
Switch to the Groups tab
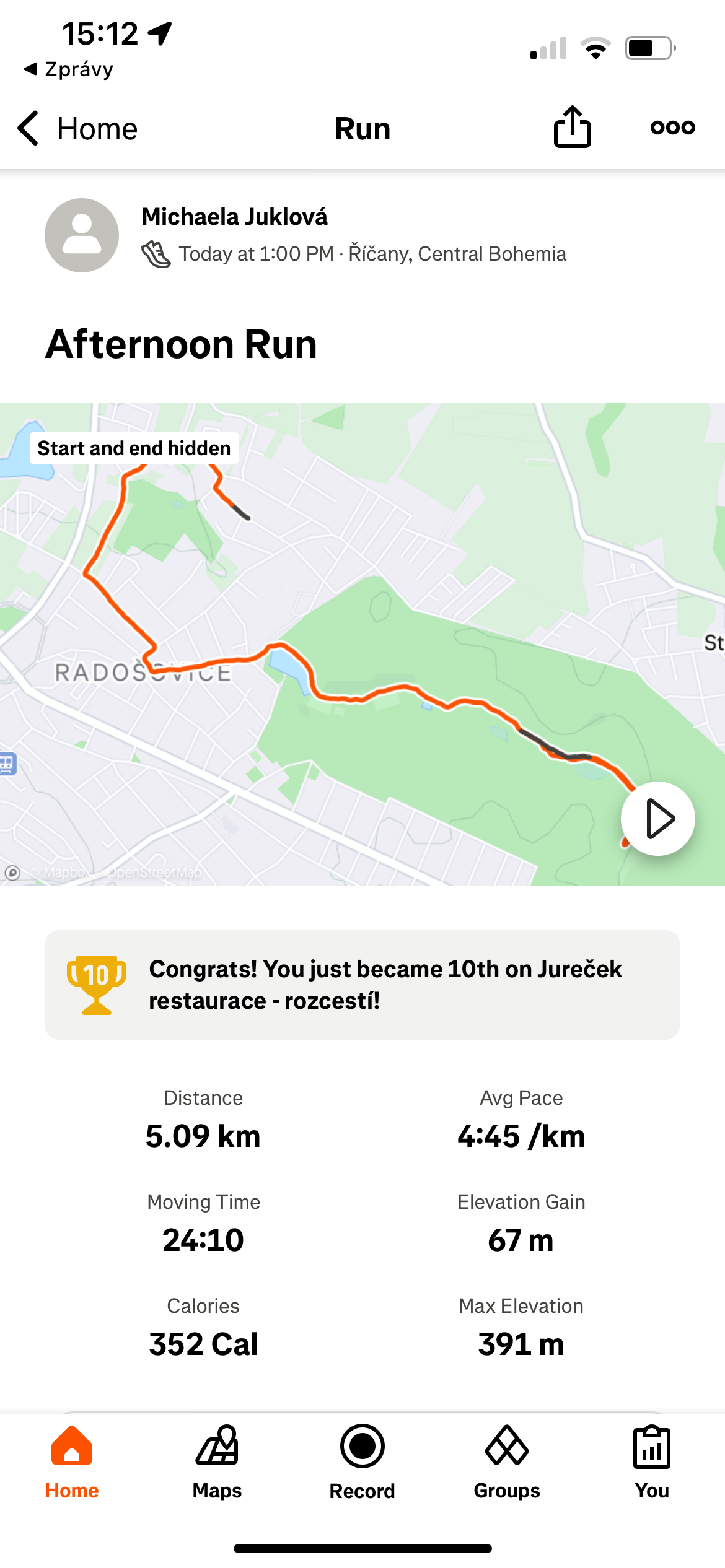tap(507, 1463)
